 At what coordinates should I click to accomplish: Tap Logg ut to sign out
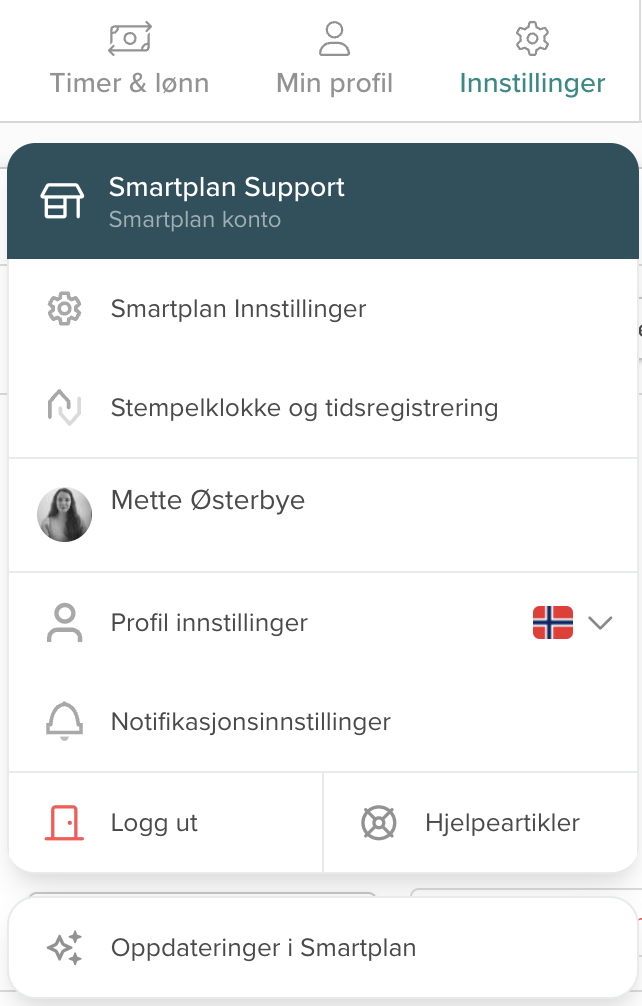coord(154,824)
